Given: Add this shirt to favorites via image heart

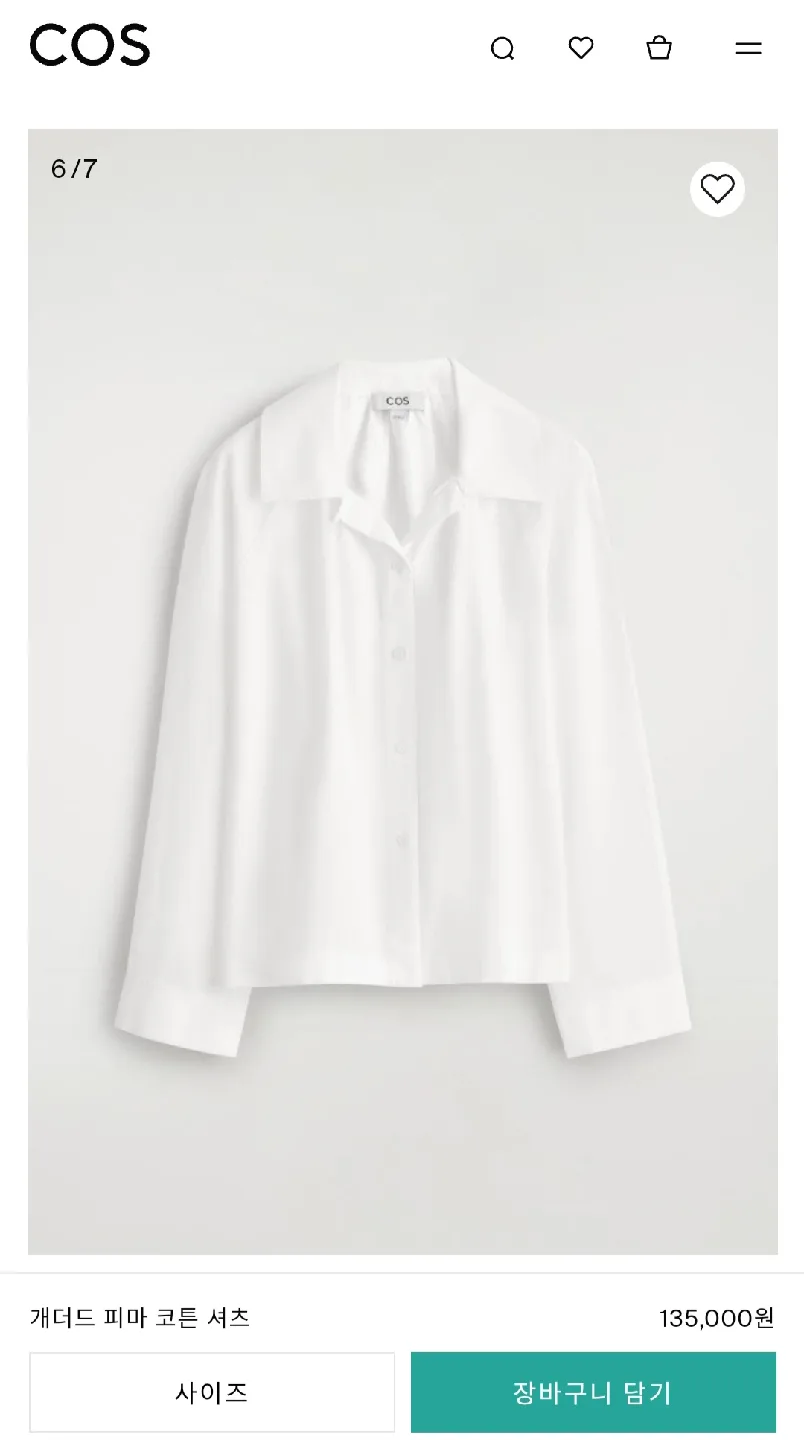Looking at the screenshot, I should [717, 189].
